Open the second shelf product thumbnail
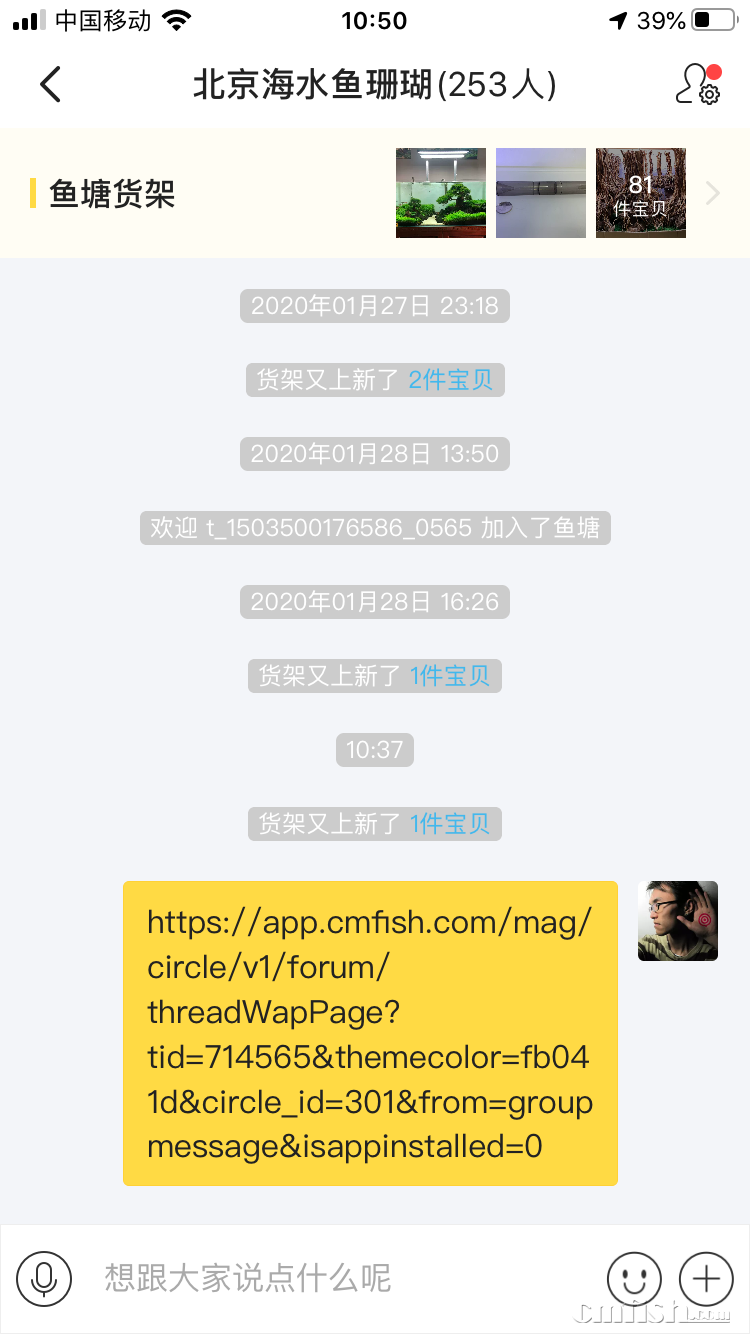Screen dimensions: 750x1334 [x=541, y=193]
